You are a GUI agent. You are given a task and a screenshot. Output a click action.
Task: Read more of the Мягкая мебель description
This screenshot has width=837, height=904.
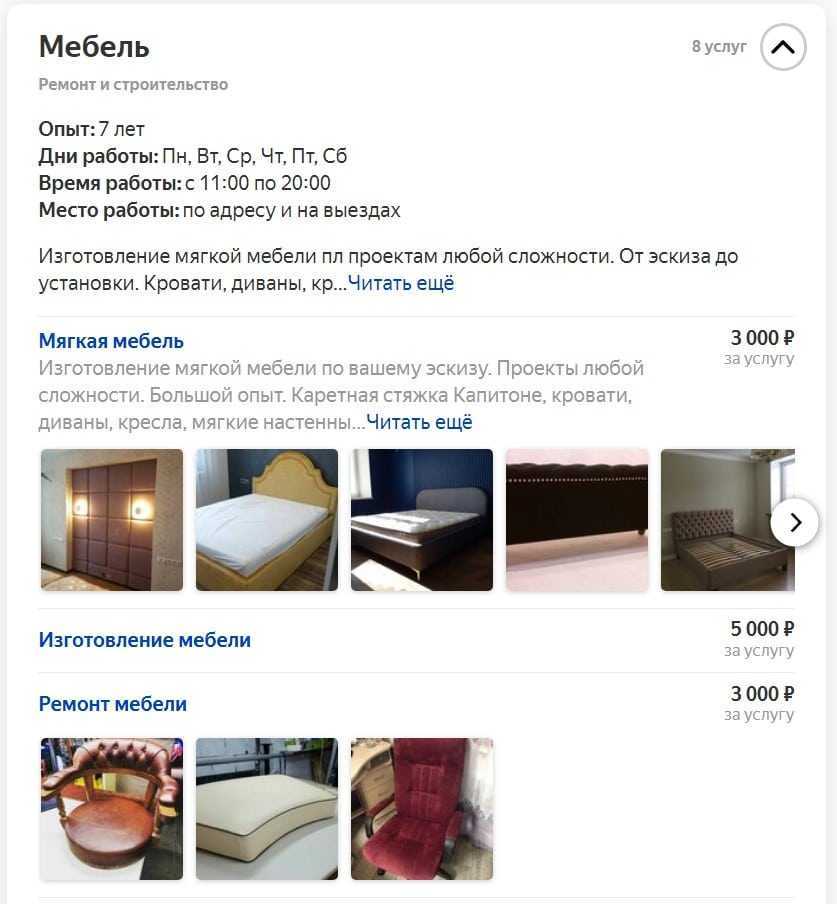[419, 422]
